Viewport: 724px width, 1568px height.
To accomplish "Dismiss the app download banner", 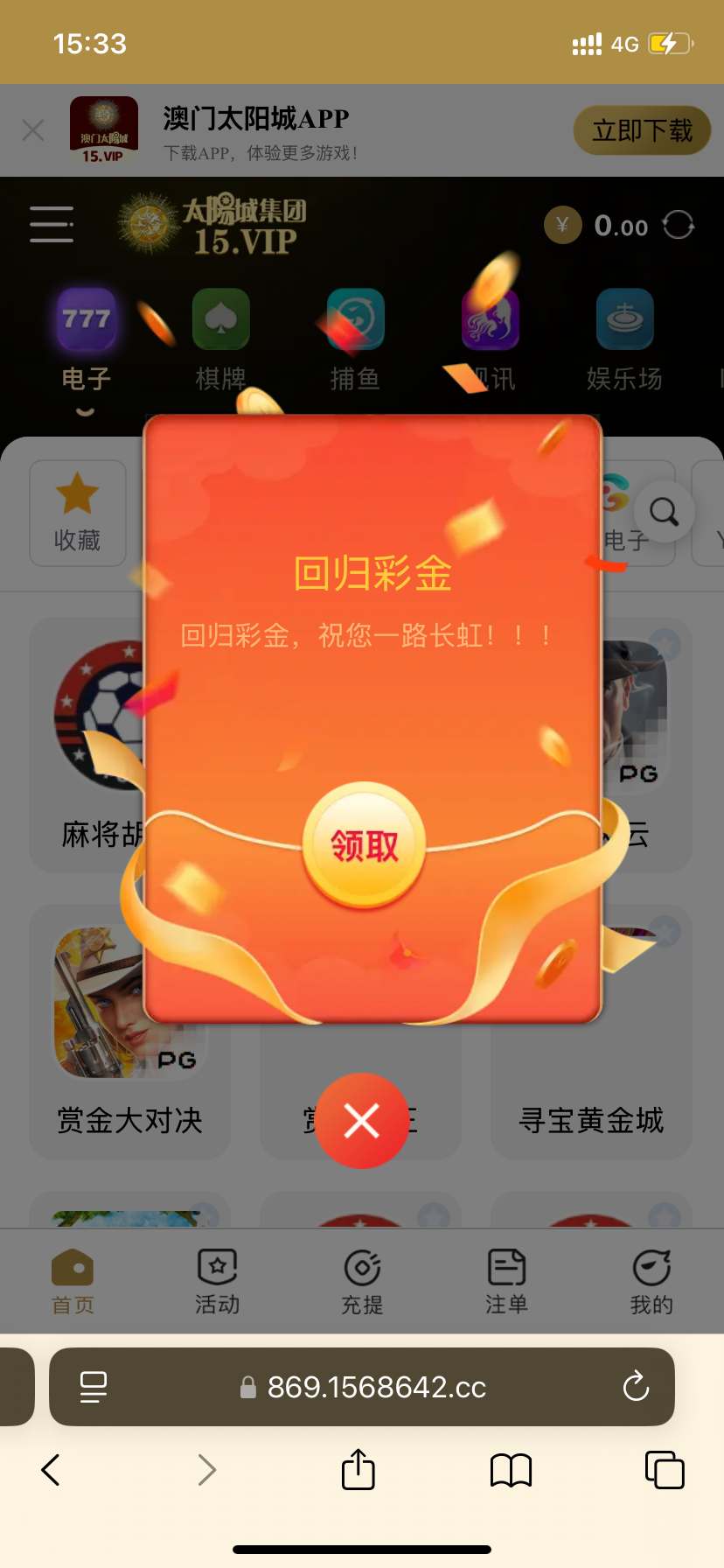I will coord(33,131).
